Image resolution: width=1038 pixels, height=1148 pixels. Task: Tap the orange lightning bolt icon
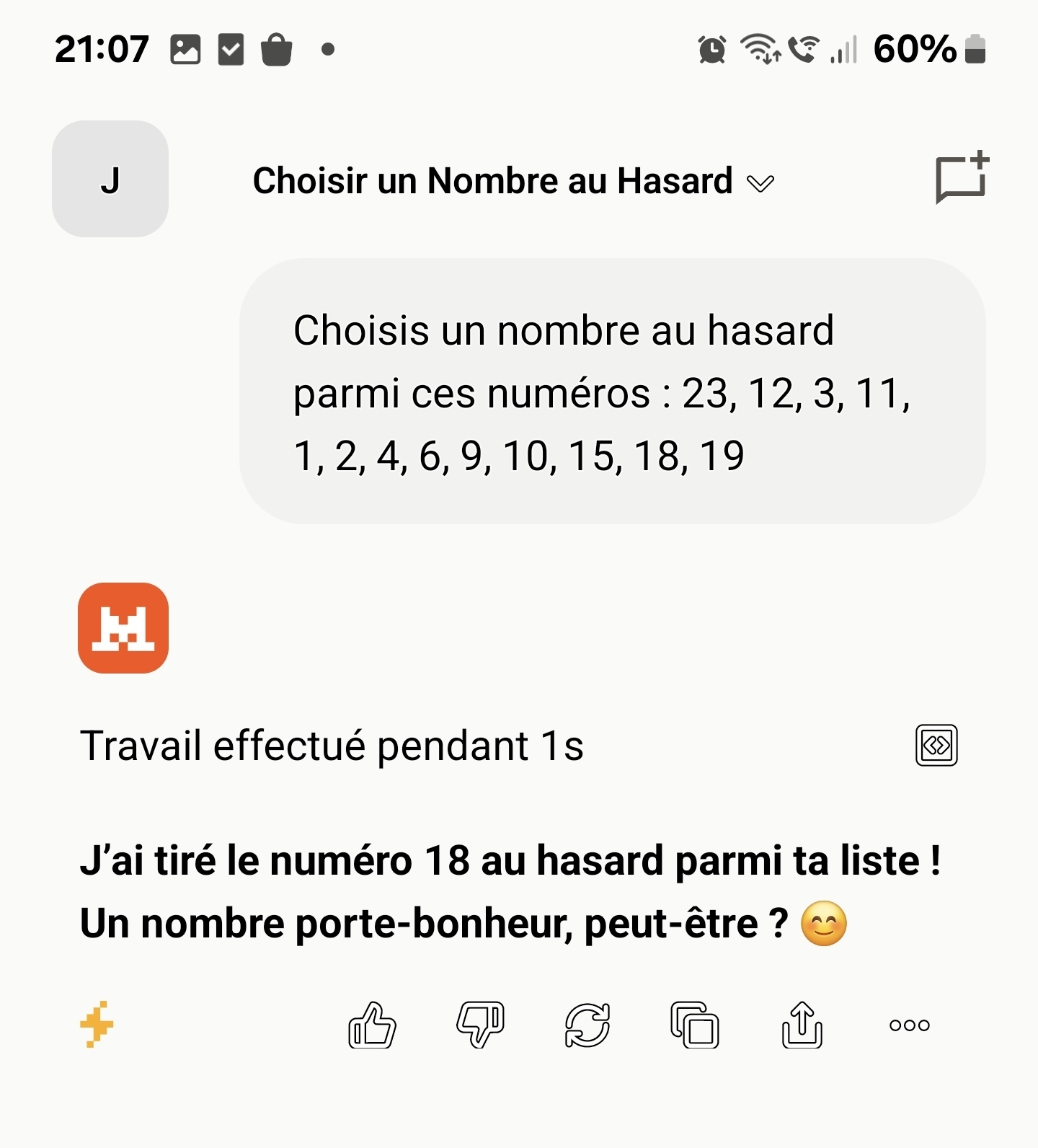[97, 1024]
